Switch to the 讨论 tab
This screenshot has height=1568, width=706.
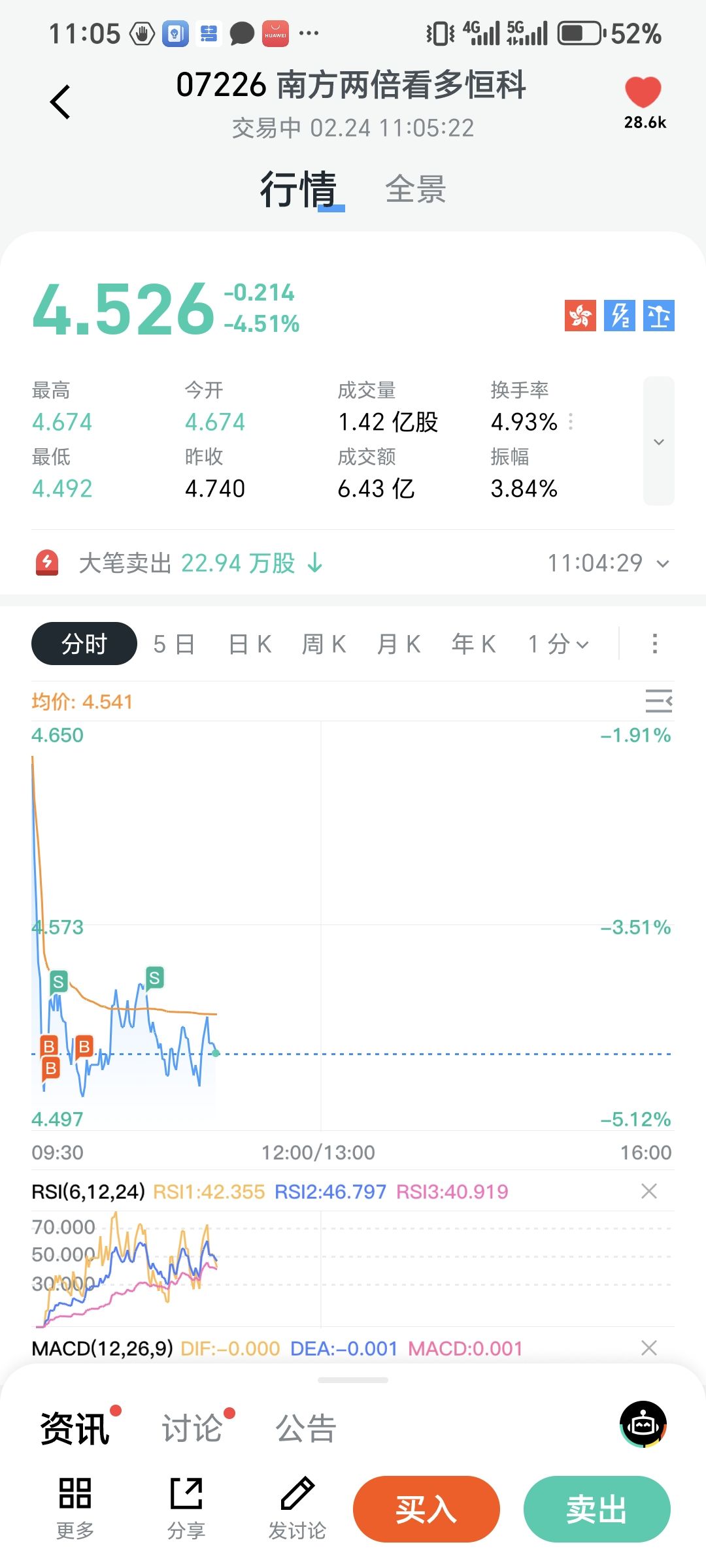[192, 1429]
